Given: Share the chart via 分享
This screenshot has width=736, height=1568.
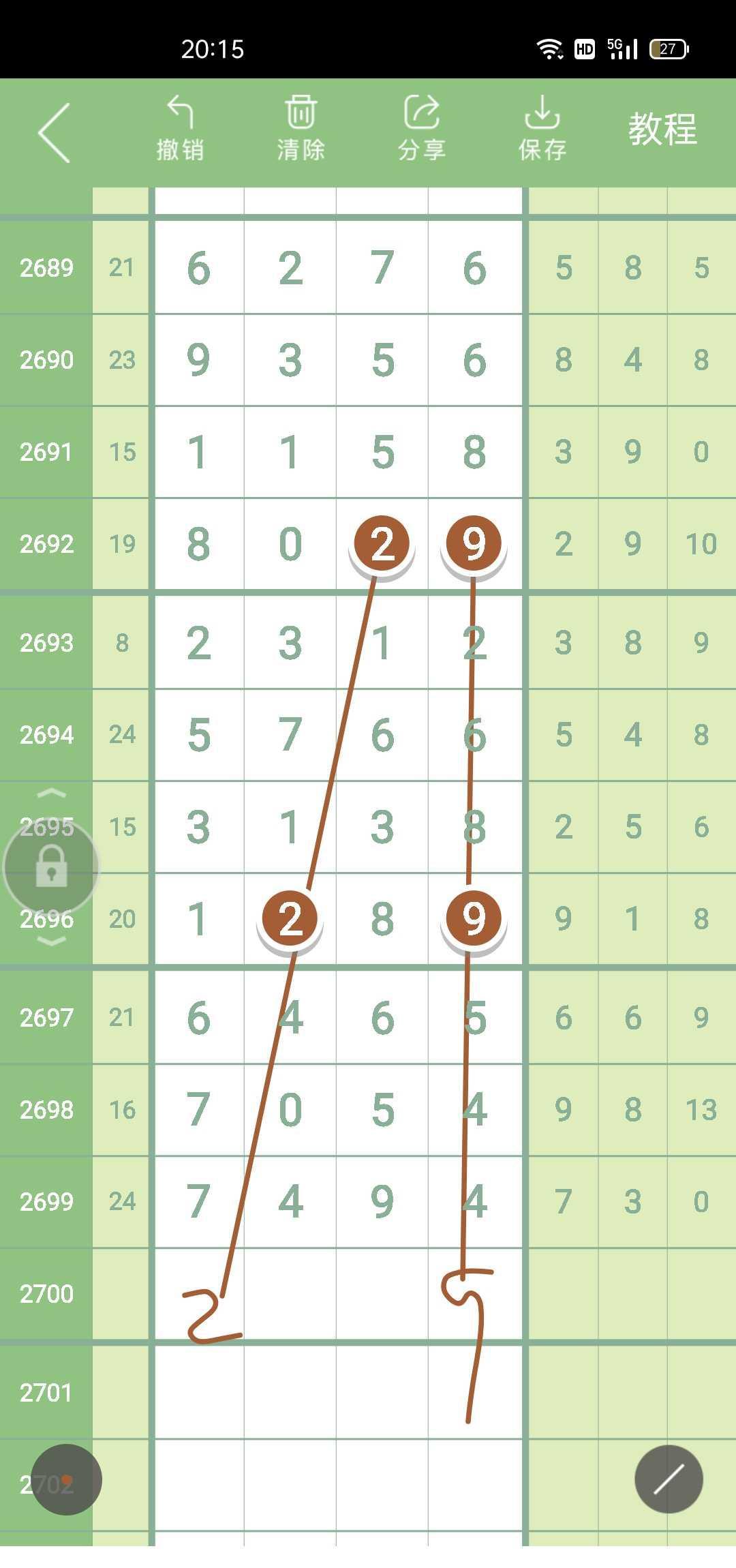Looking at the screenshot, I should click(x=422, y=130).
